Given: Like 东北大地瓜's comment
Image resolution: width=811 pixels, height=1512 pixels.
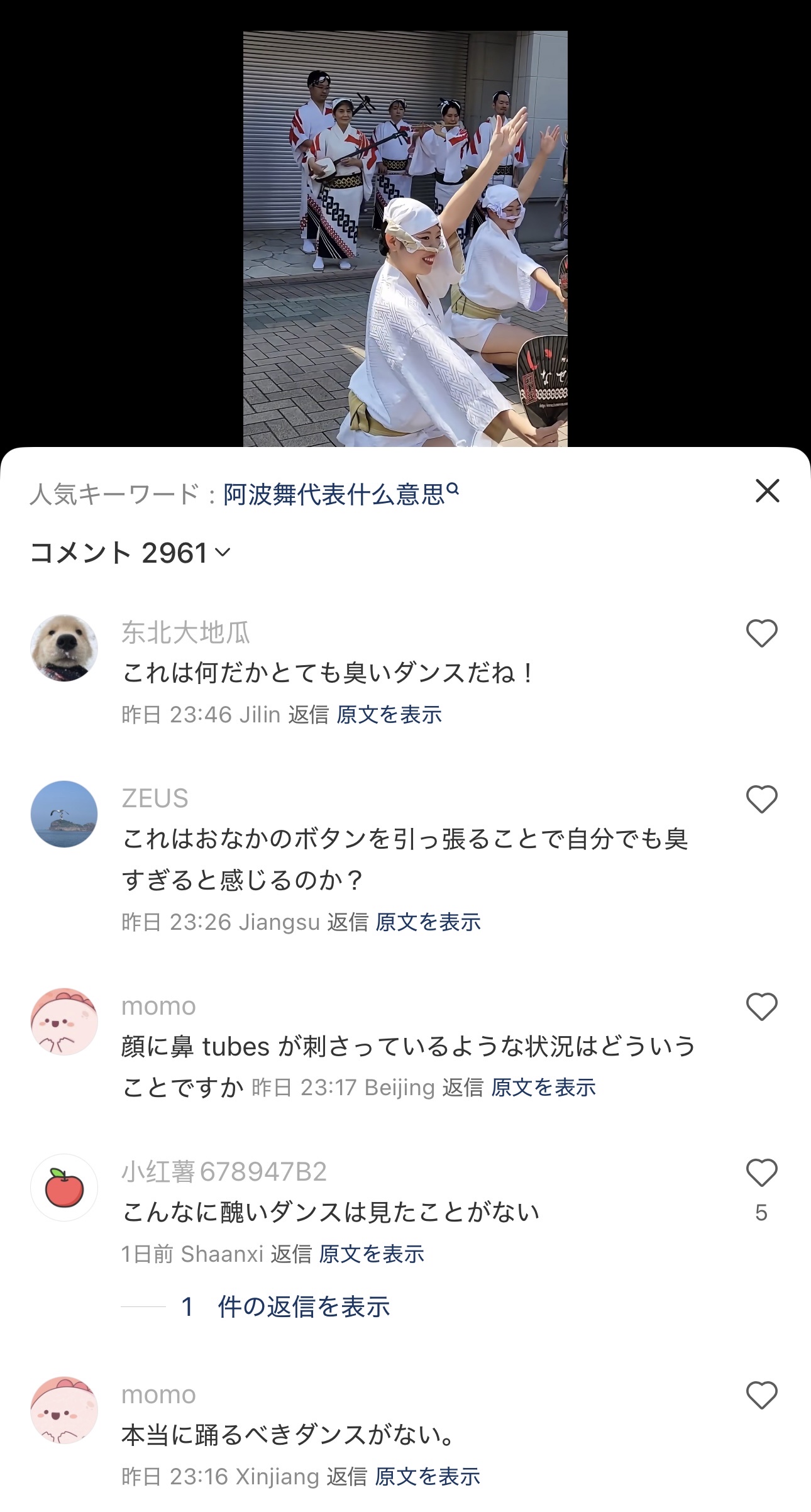Looking at the screenshot, I should click(x=761, y=633).
